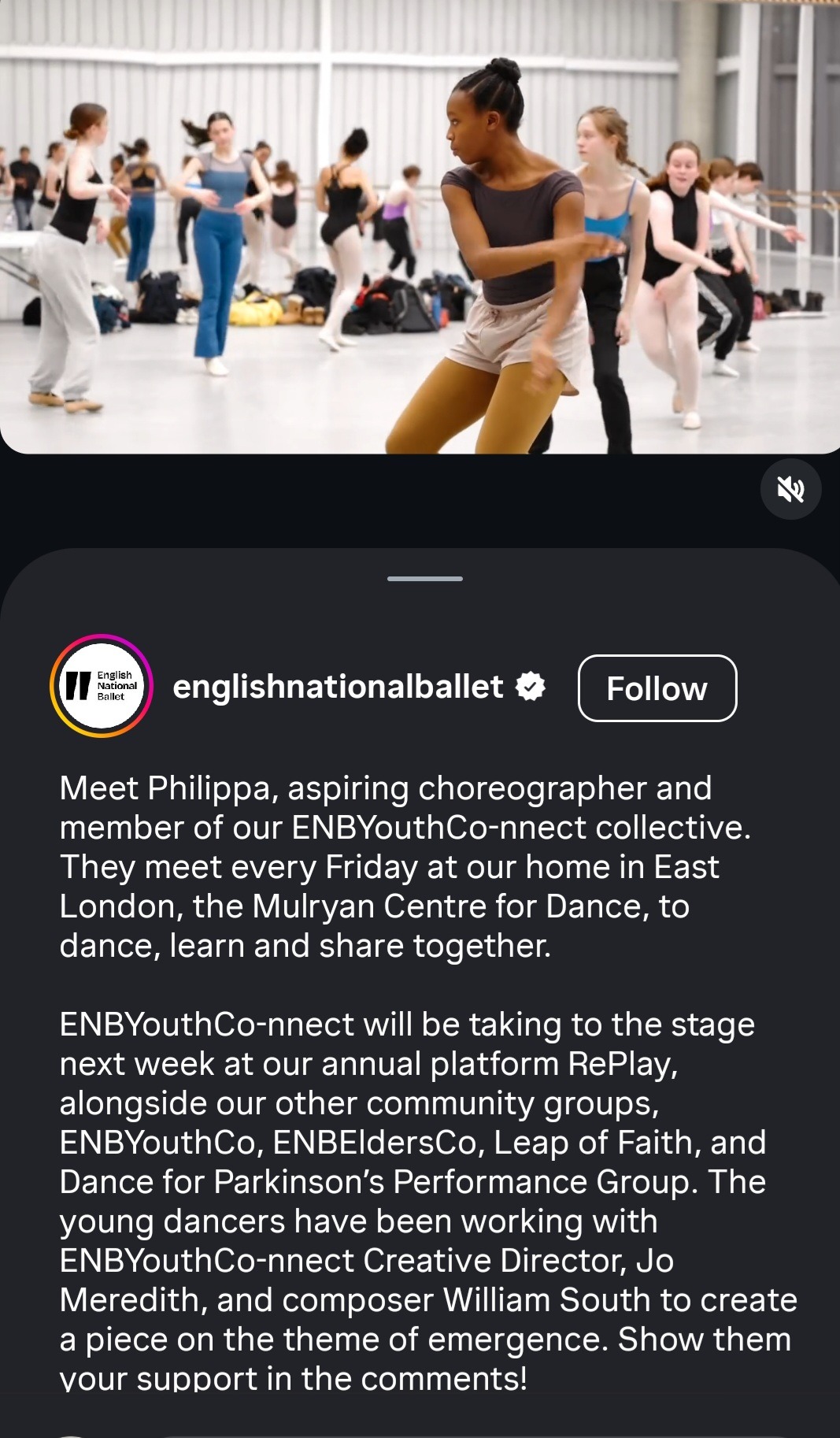Viewport: 840px width, 1438px height.
Task: Open the englishnationalballet username link
Action: [x=338, y=687]
